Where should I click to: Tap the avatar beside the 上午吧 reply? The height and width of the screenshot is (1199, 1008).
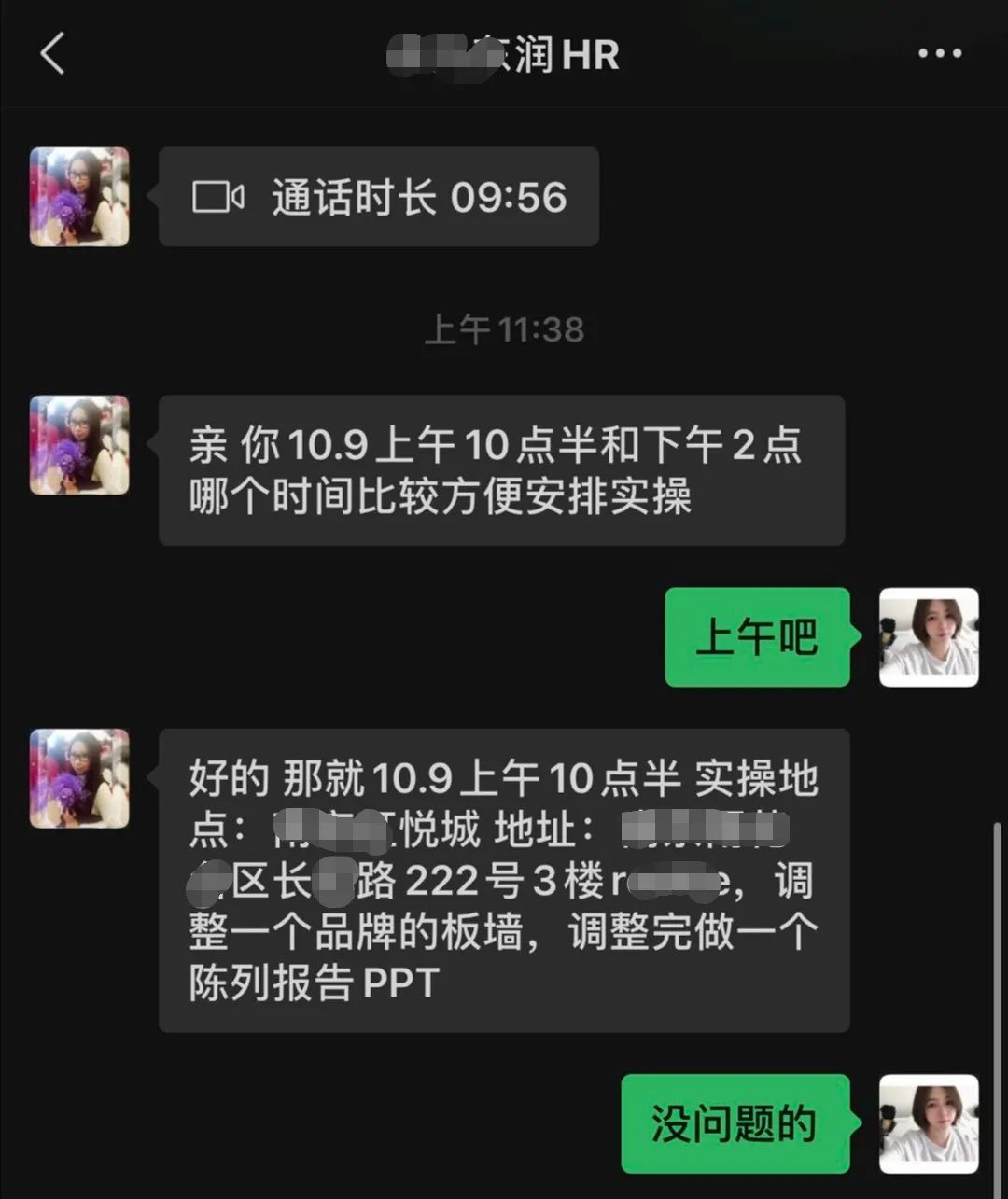tap(929, 637)
